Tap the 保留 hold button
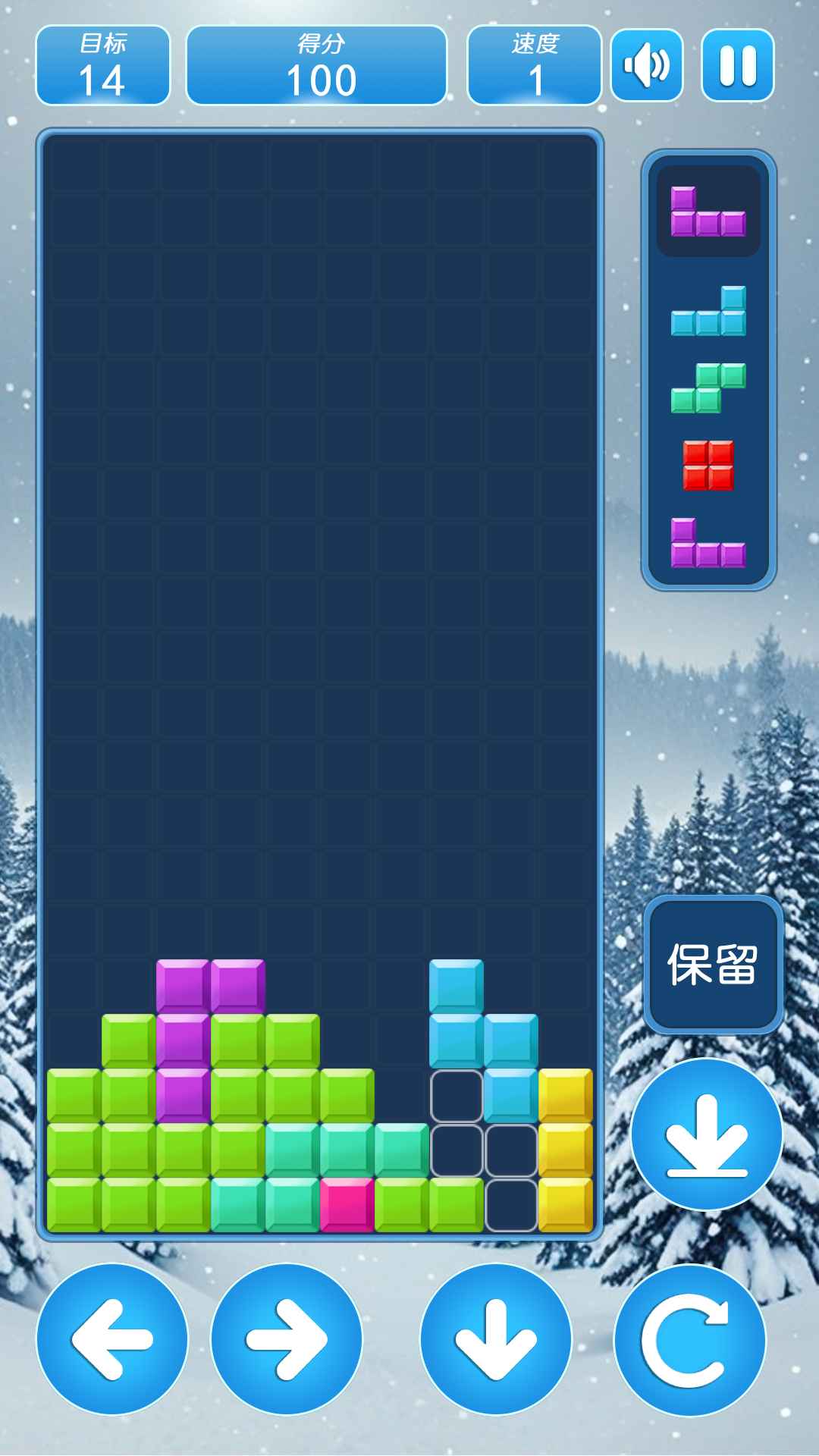The image size is (819, 1456). coord(713,965)
